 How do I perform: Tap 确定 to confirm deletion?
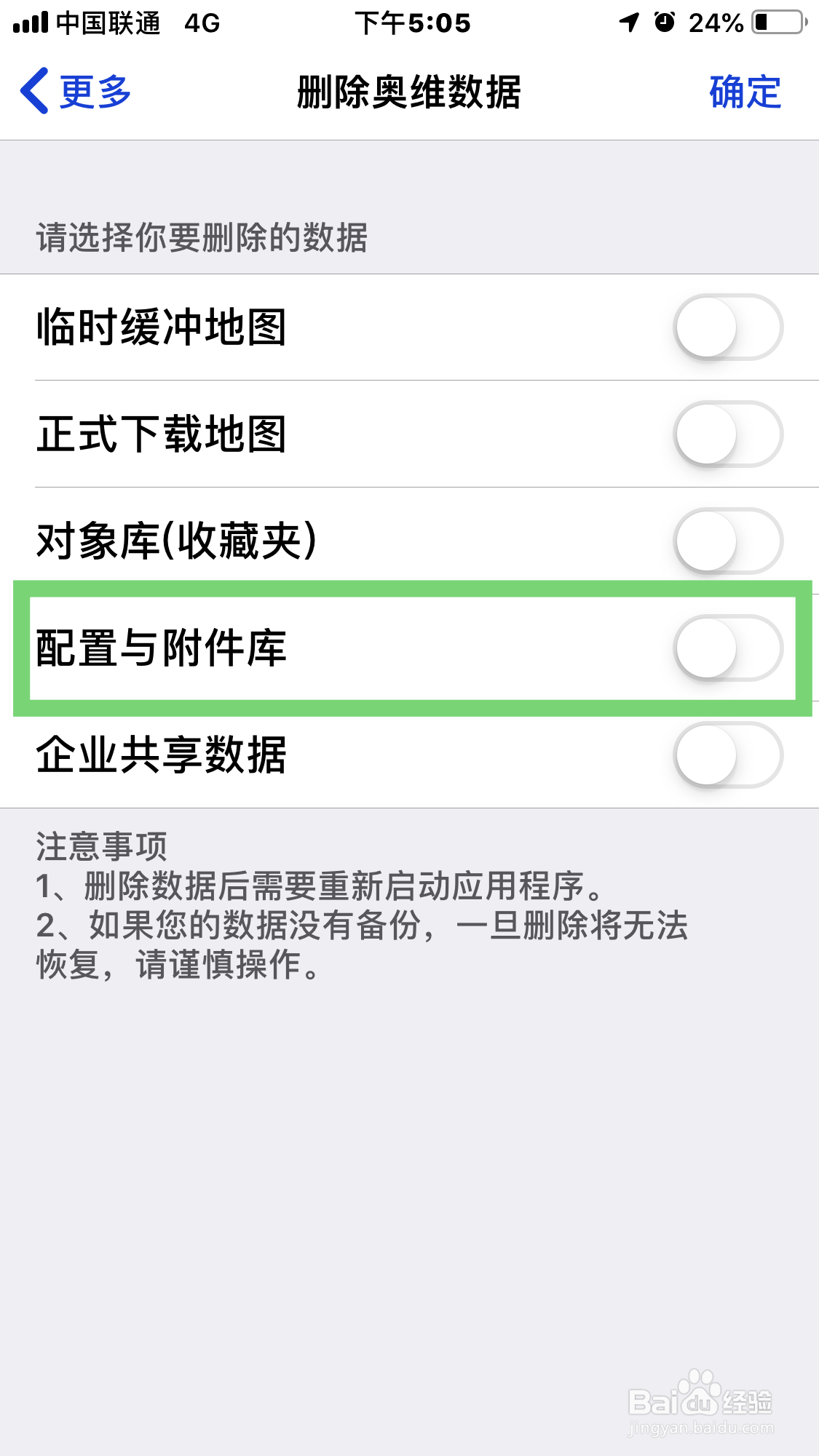pyautogui.click(x=744, y=91)
